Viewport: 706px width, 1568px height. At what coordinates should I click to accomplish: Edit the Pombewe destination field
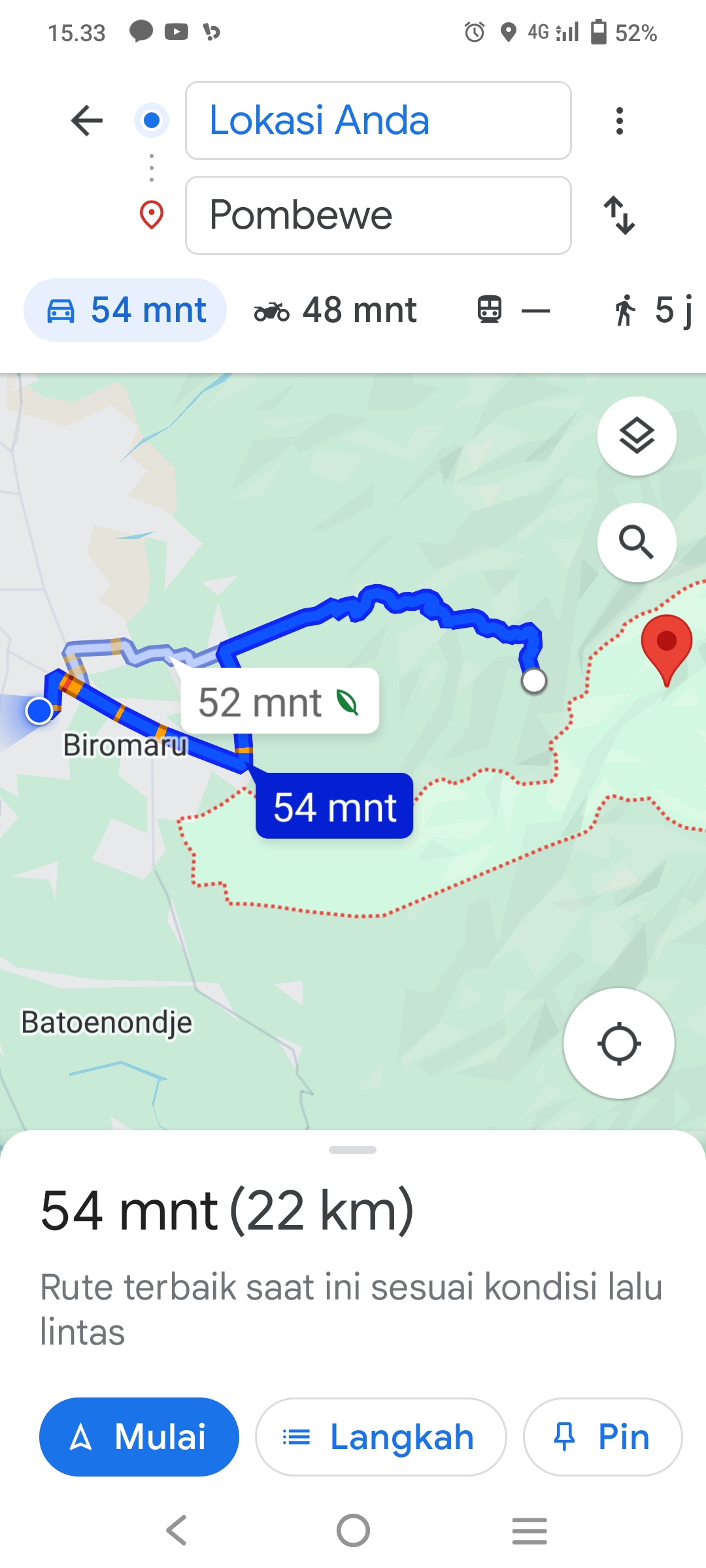pos(378,215)
